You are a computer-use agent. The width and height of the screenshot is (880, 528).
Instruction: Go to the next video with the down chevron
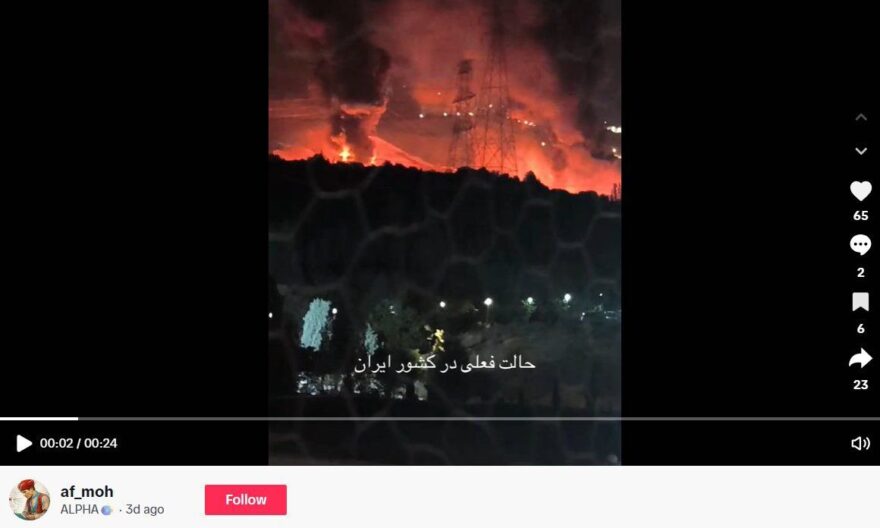point(860,151)
